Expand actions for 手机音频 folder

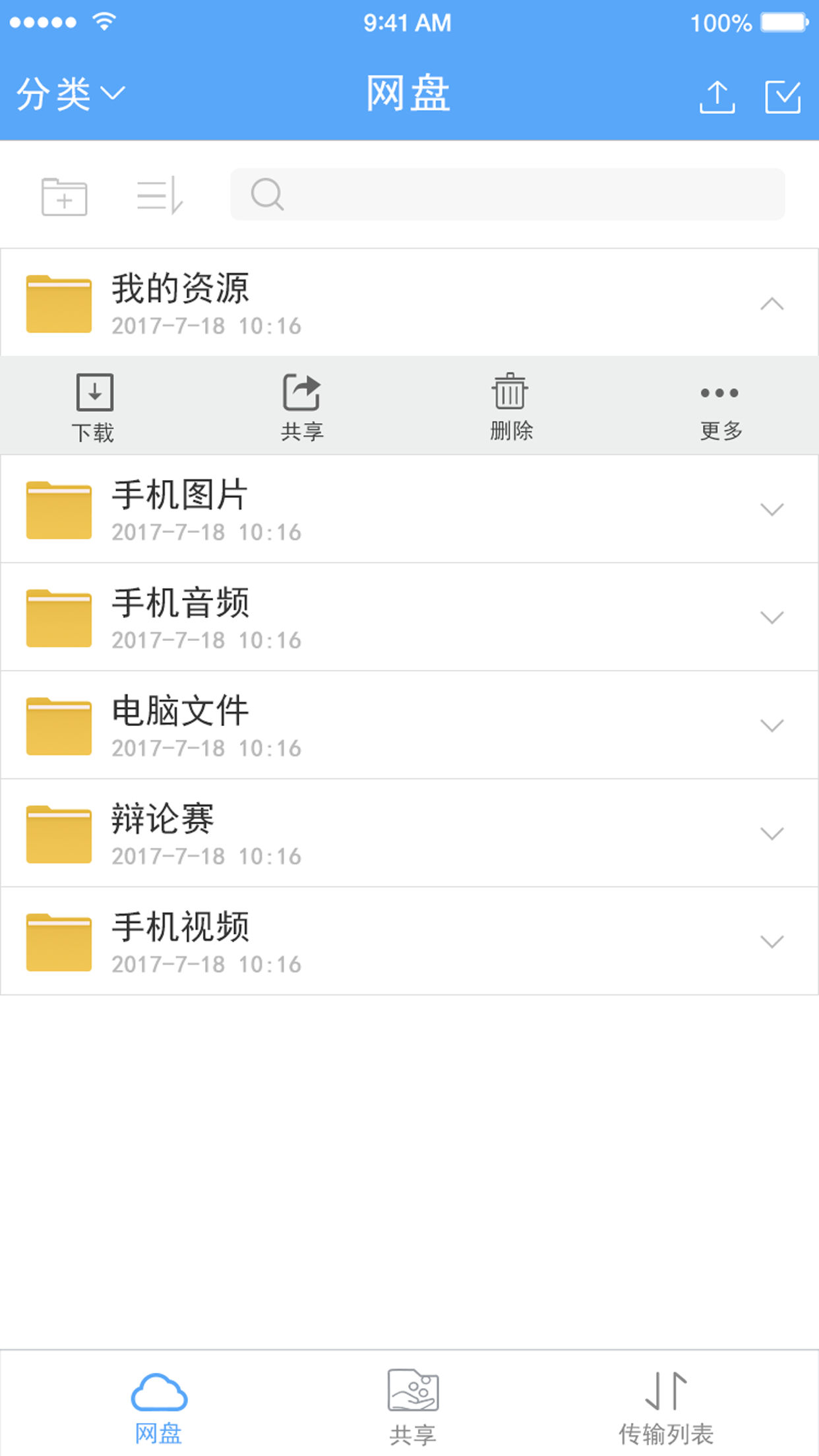coord(772,617)
